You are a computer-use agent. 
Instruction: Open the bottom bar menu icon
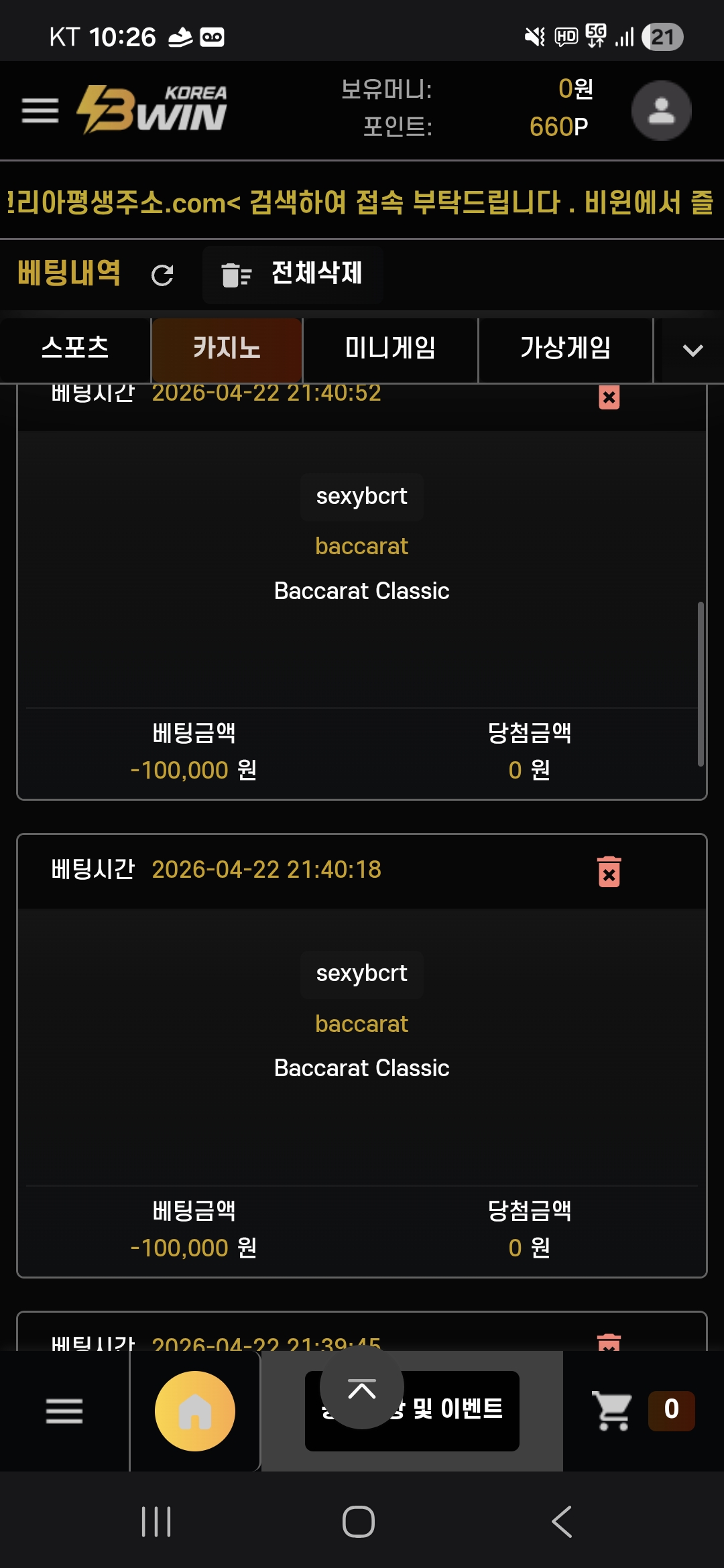[64, 1411]
